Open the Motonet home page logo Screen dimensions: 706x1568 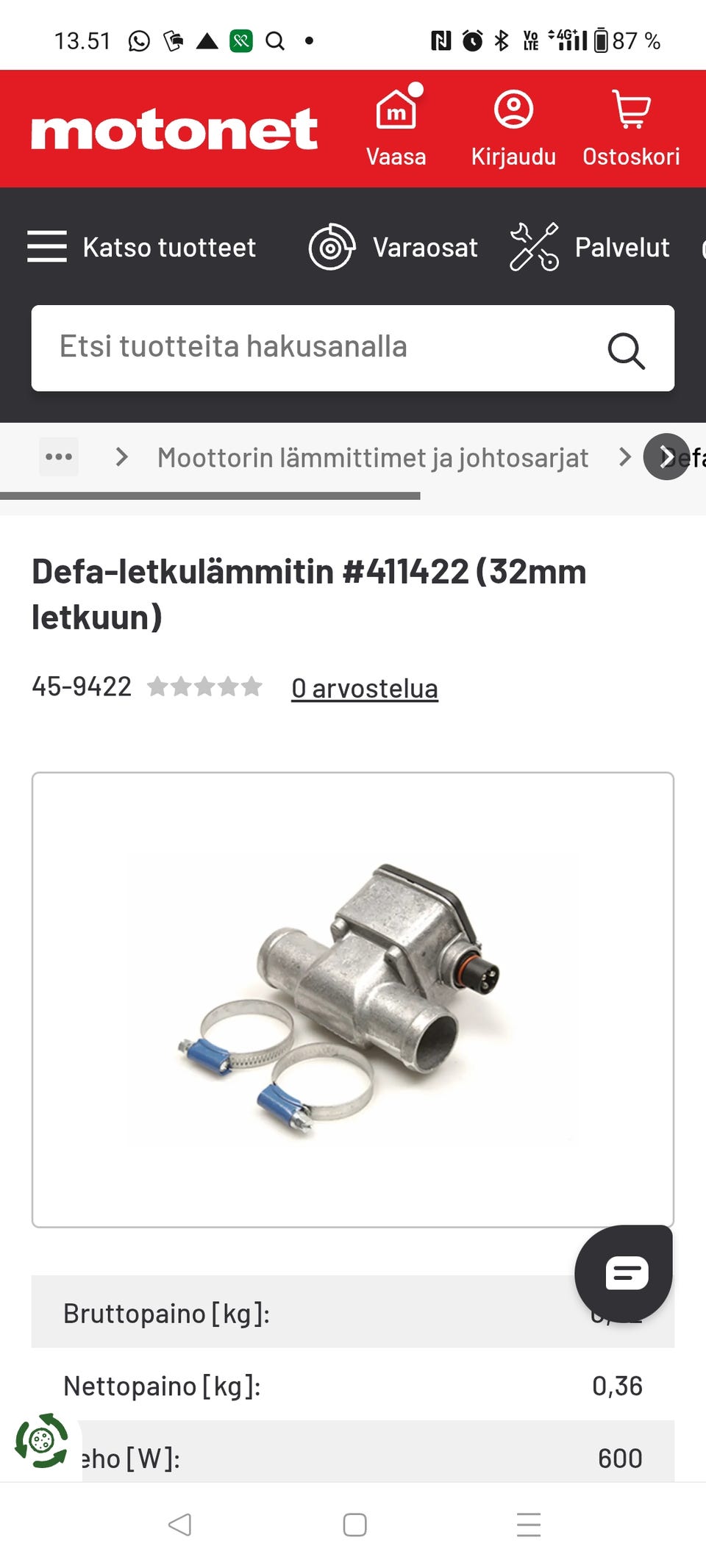(174, 129)
